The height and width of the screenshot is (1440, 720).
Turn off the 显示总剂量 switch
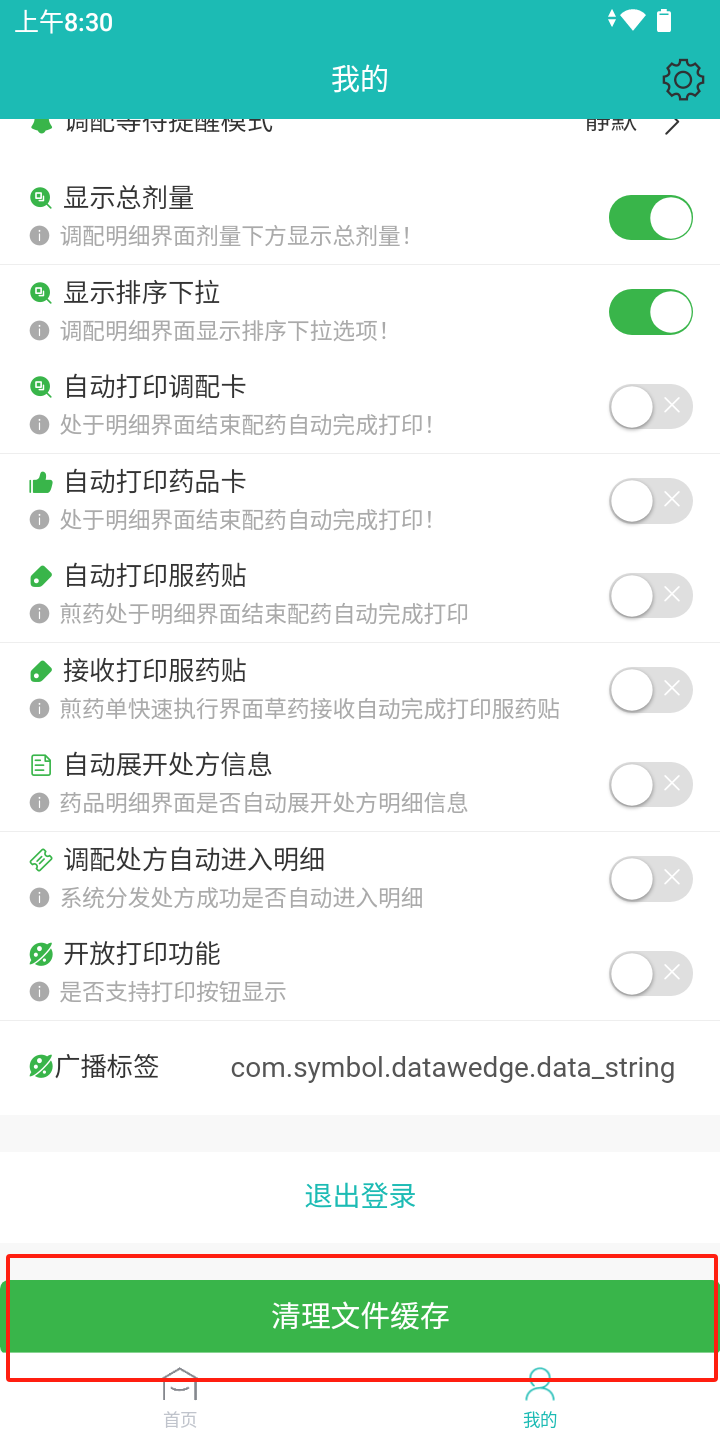coord(651,217)
